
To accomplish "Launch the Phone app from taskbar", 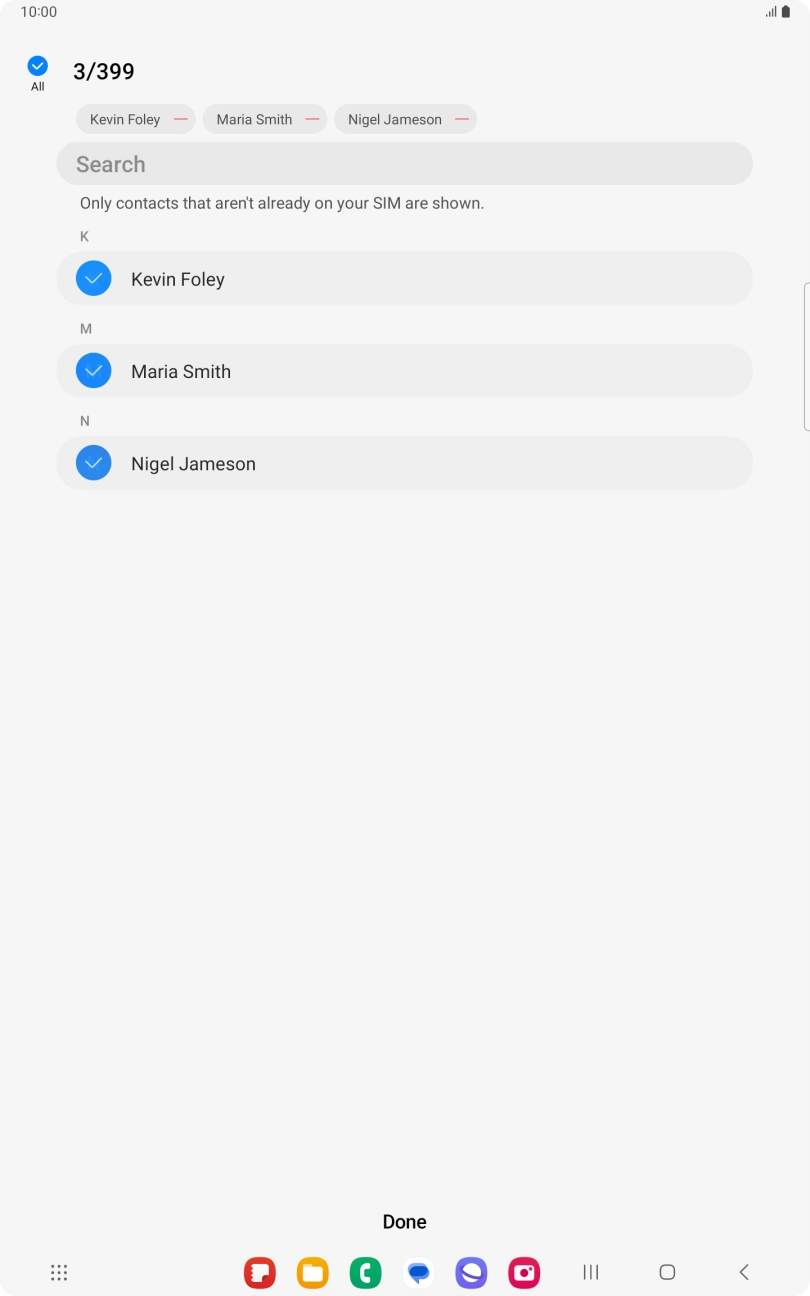I will pos(366,1272).
